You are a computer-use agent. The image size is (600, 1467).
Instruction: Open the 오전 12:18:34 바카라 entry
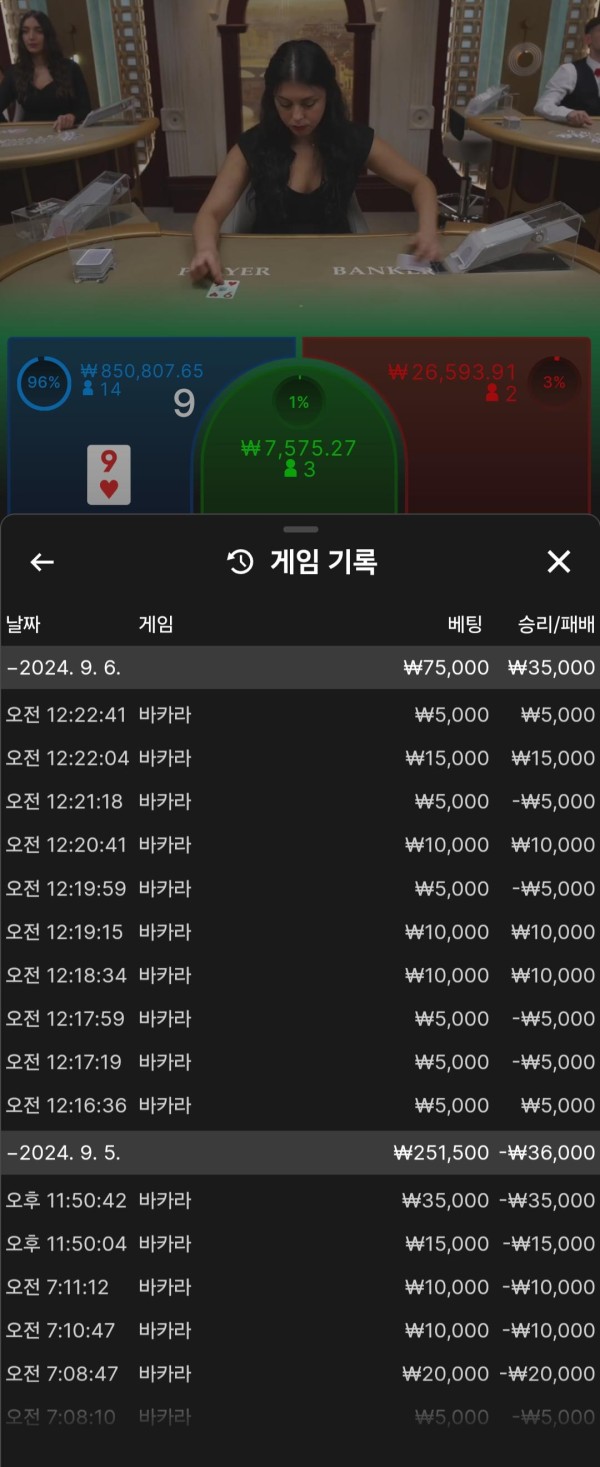300,975
